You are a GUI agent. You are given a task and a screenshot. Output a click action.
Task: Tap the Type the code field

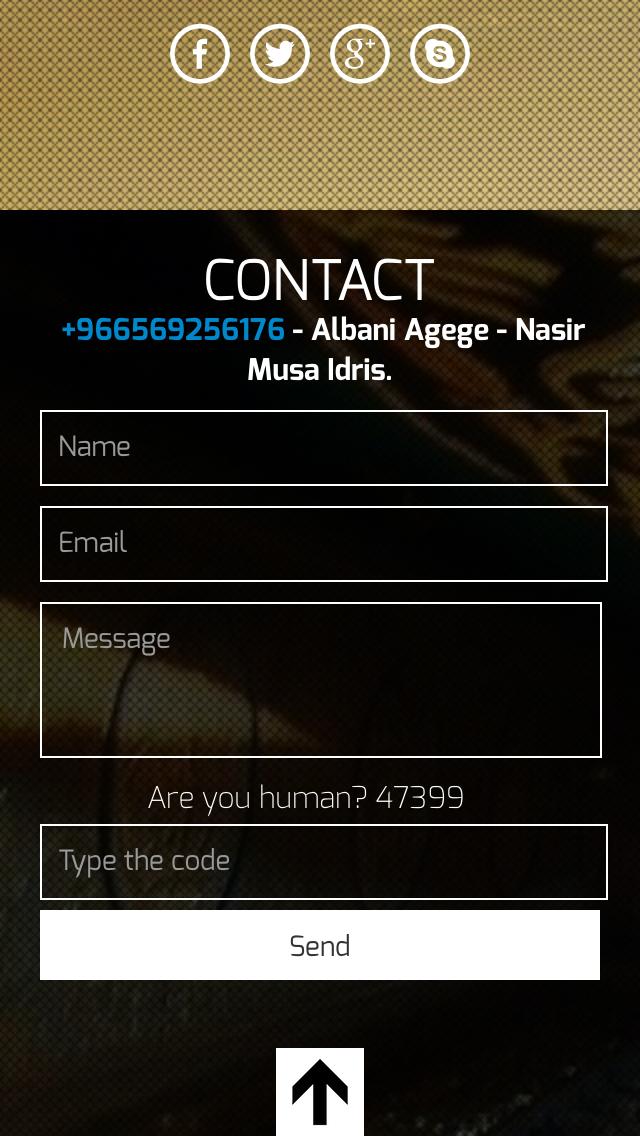(323, 862)
